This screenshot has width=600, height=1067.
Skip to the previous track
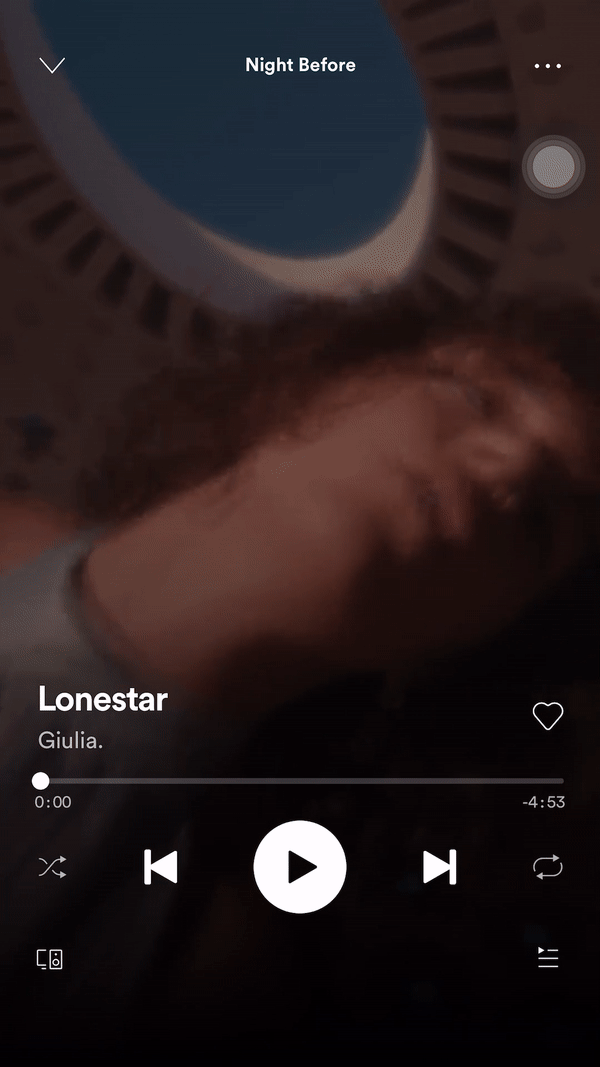coord(161,867)
